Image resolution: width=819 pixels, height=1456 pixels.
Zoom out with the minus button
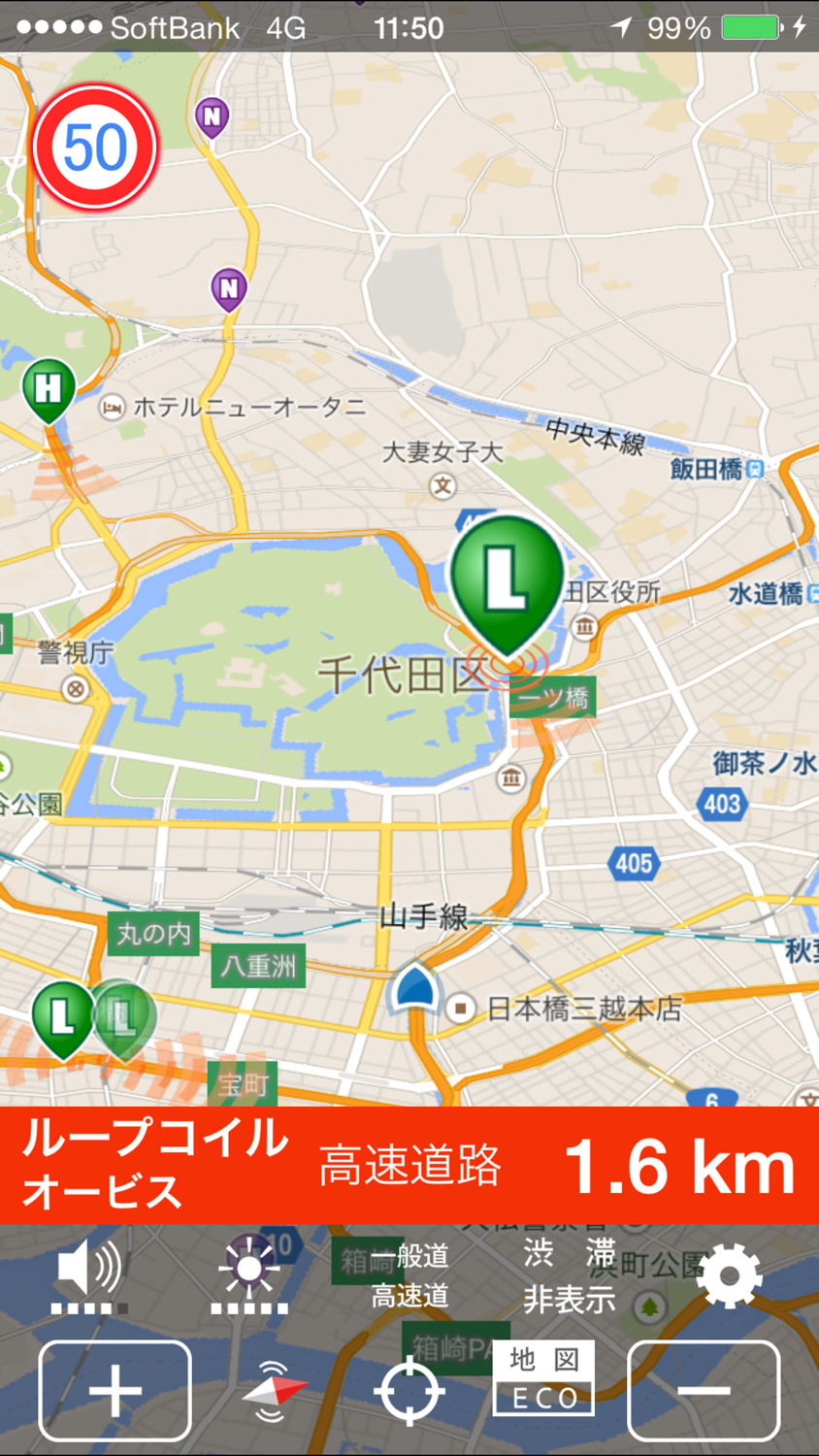[704, 1390]
